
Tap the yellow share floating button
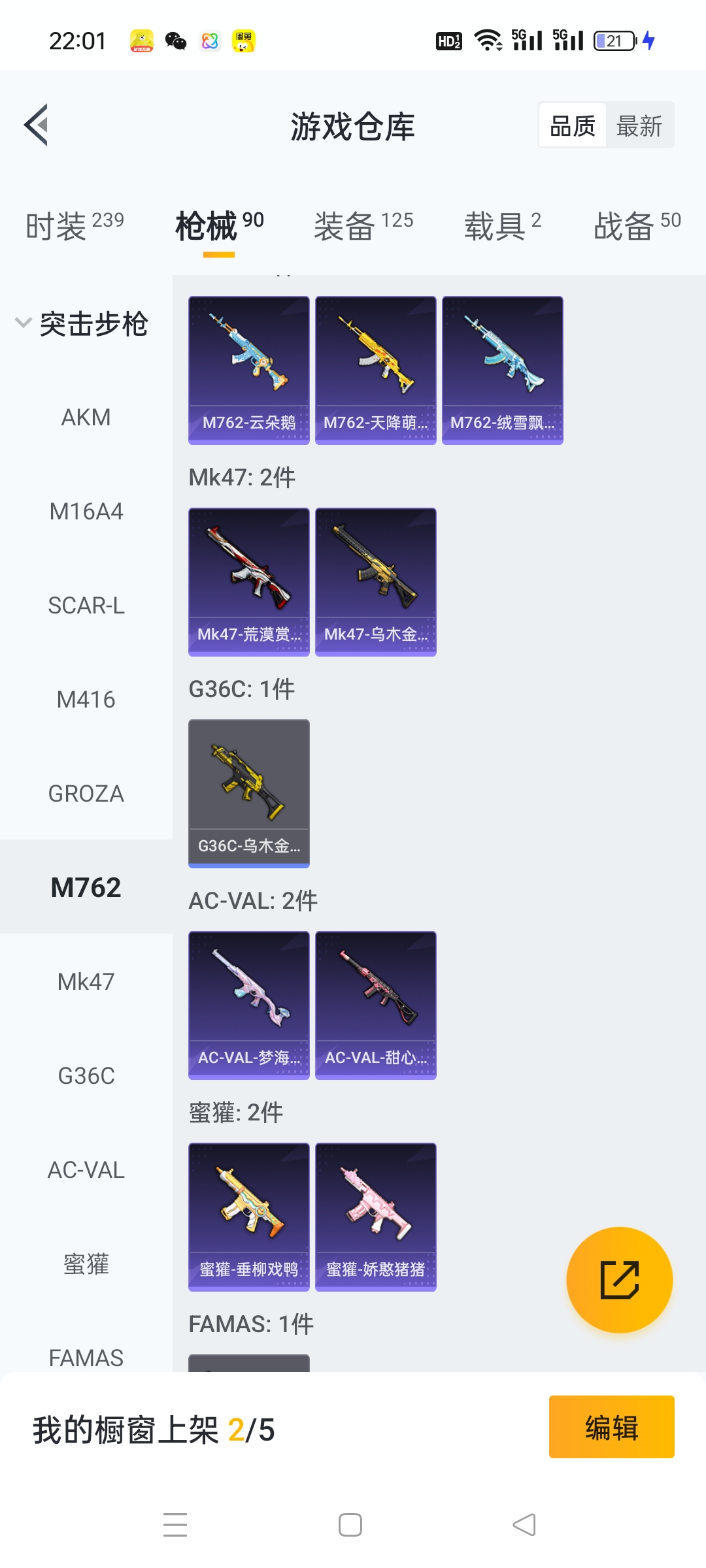(x=619, y=1279)
